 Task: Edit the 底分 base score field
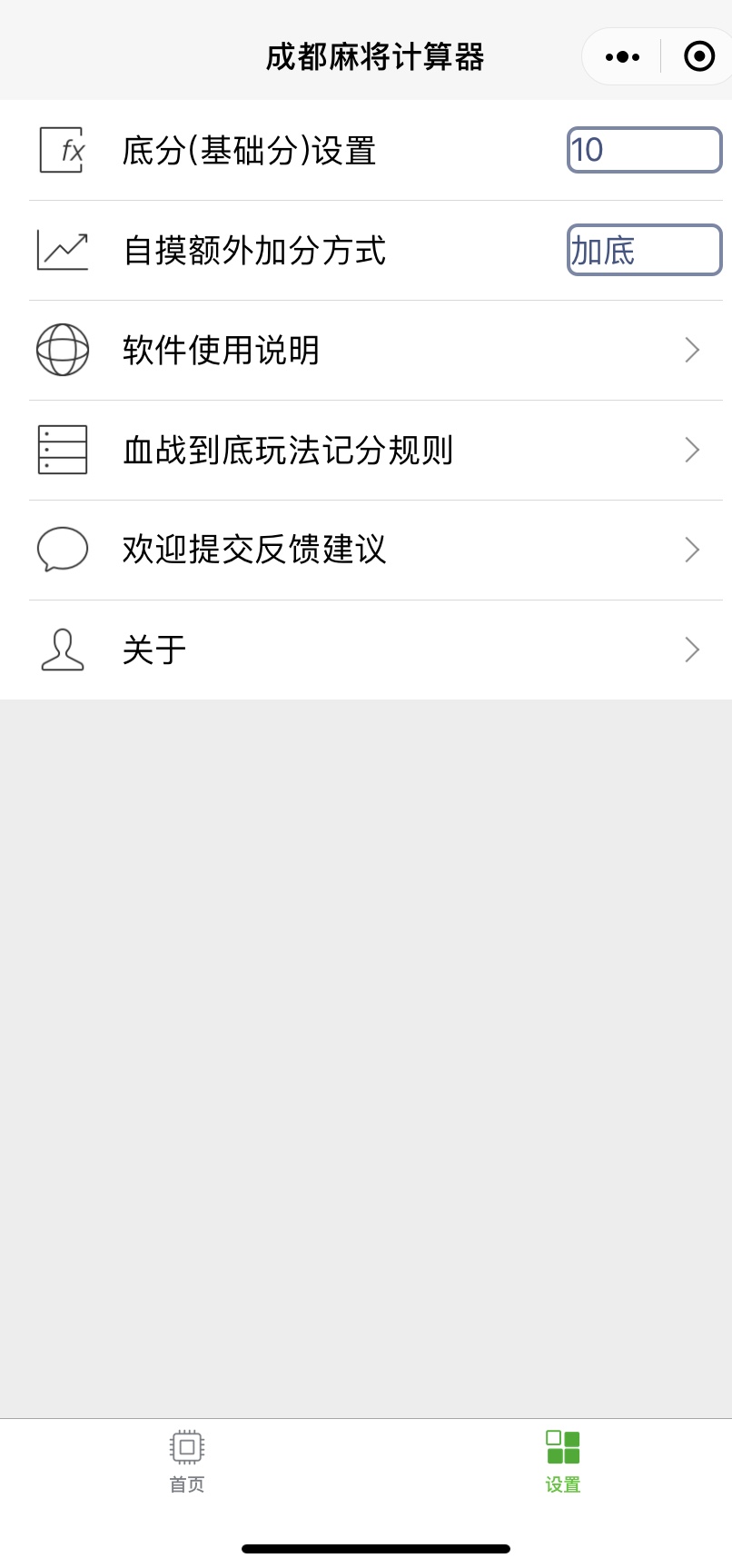pos(645,150)
